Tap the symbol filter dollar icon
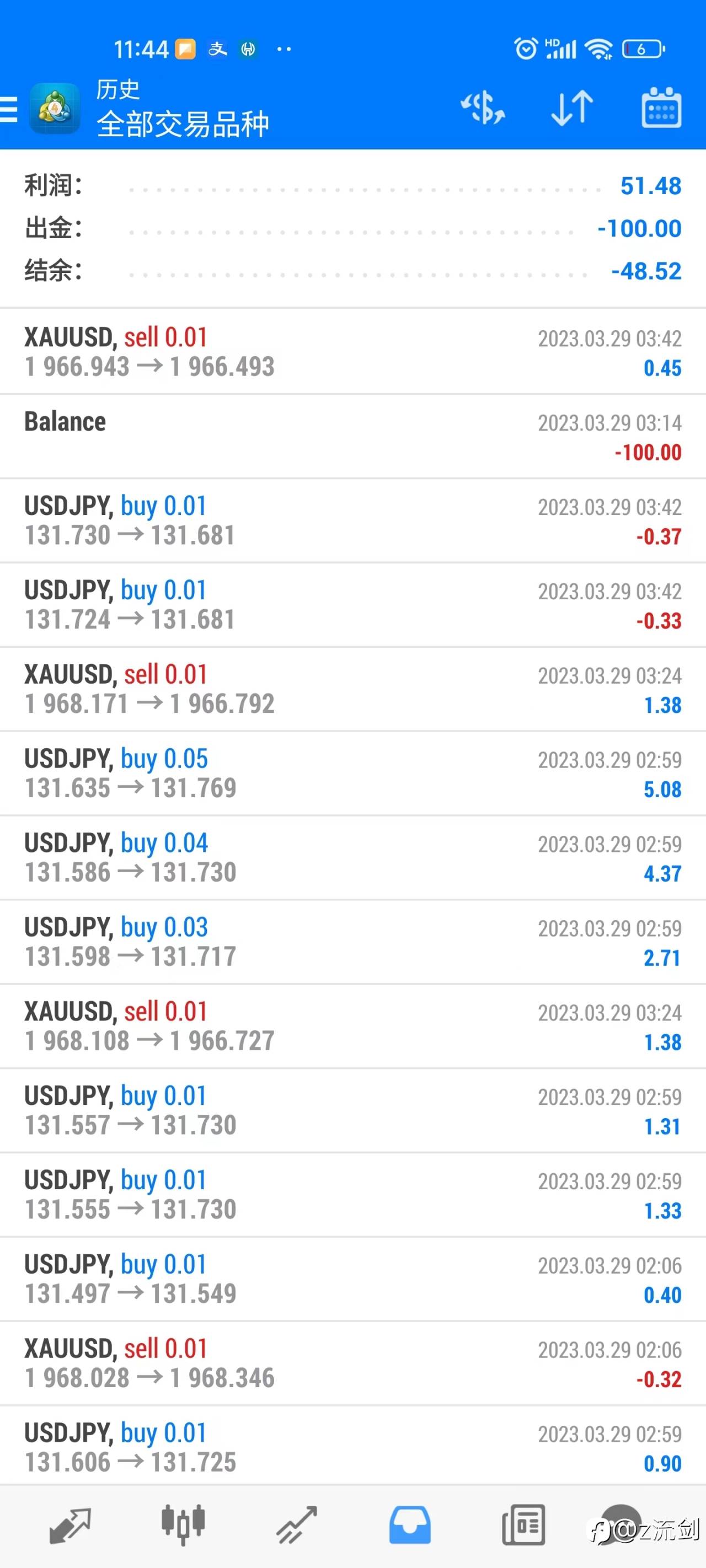 [483, 109]
